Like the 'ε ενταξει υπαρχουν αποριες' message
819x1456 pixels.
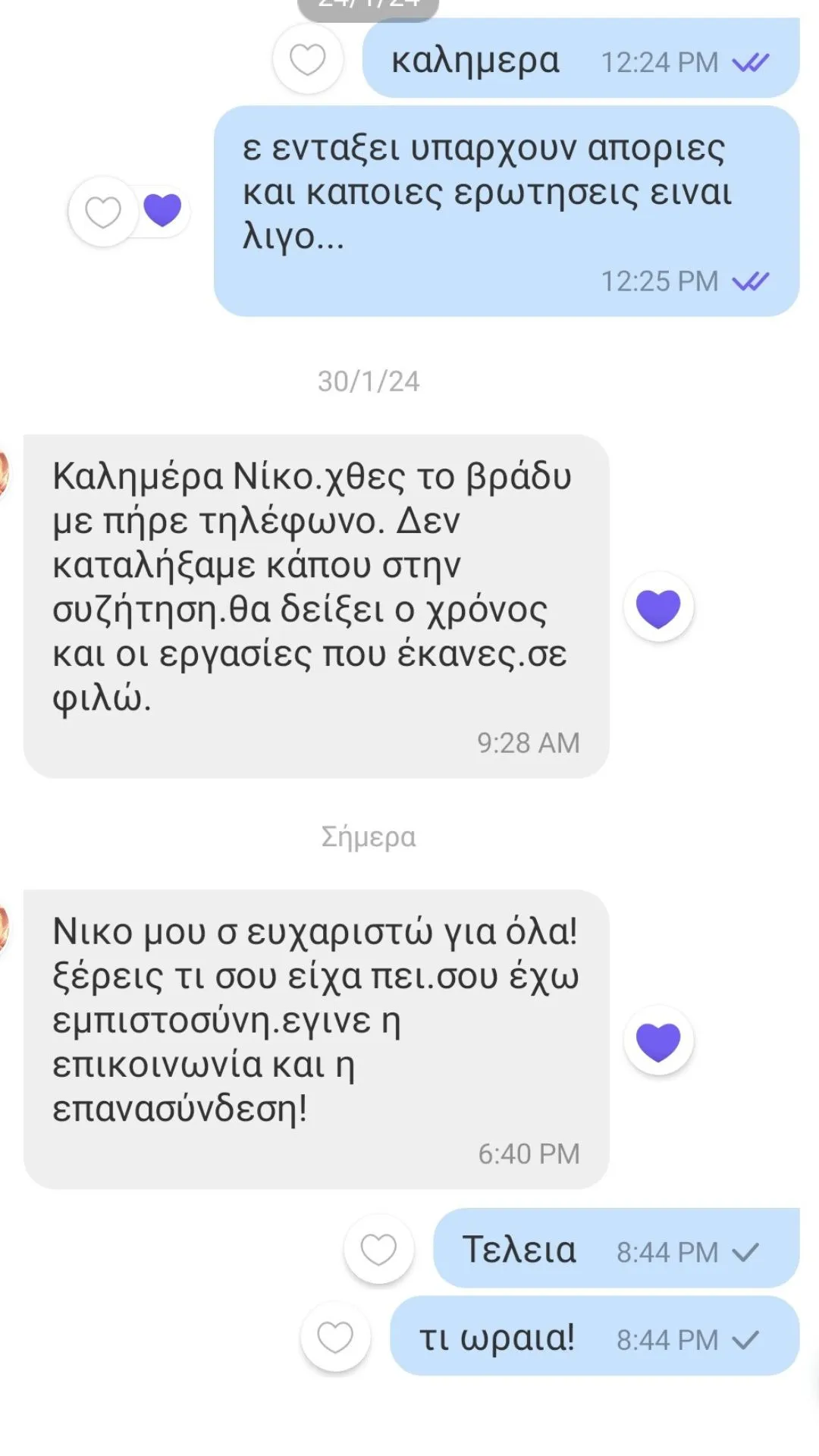(103, 212)
